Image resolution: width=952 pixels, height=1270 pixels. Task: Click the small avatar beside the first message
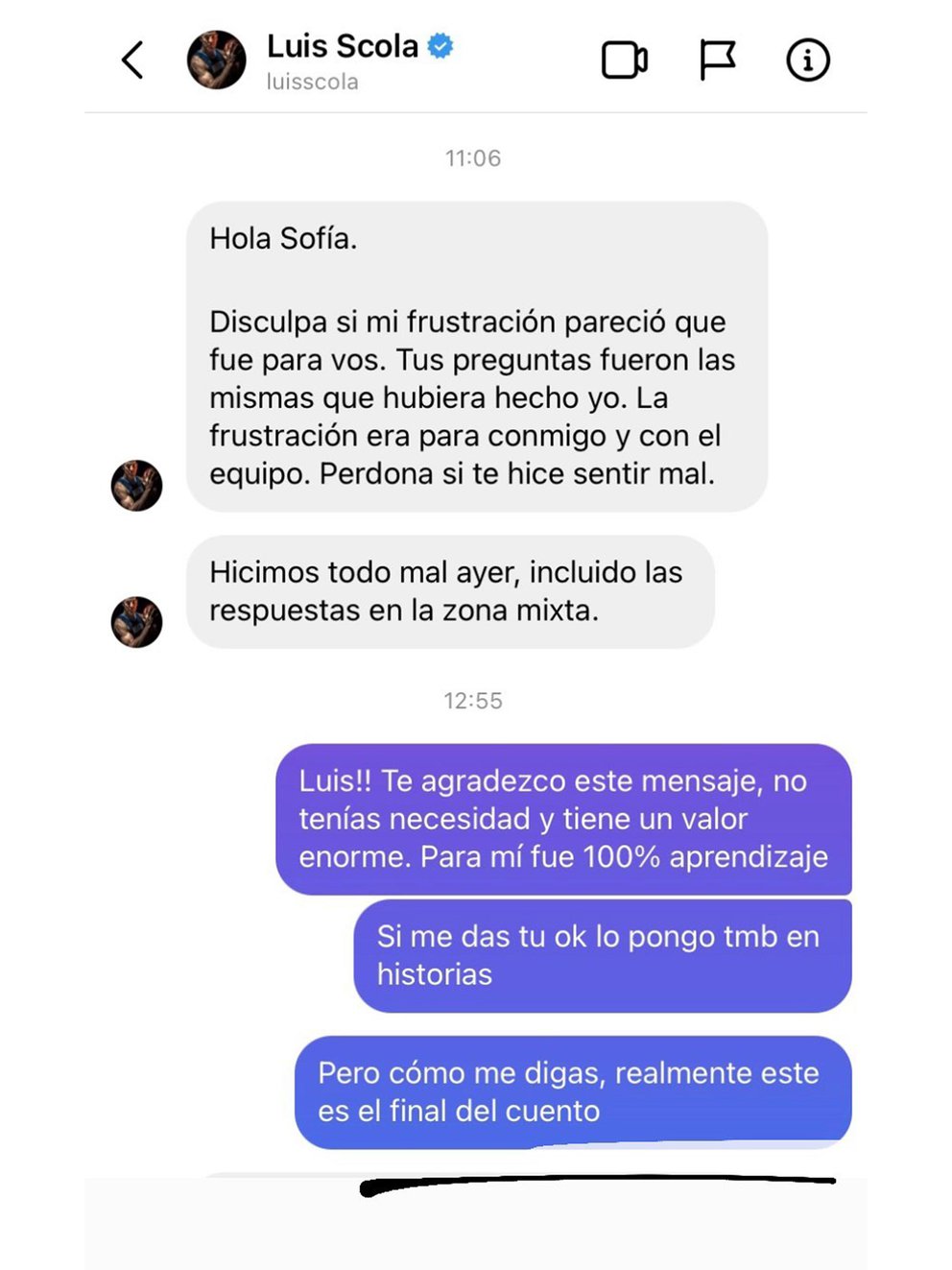click(136, 484)
